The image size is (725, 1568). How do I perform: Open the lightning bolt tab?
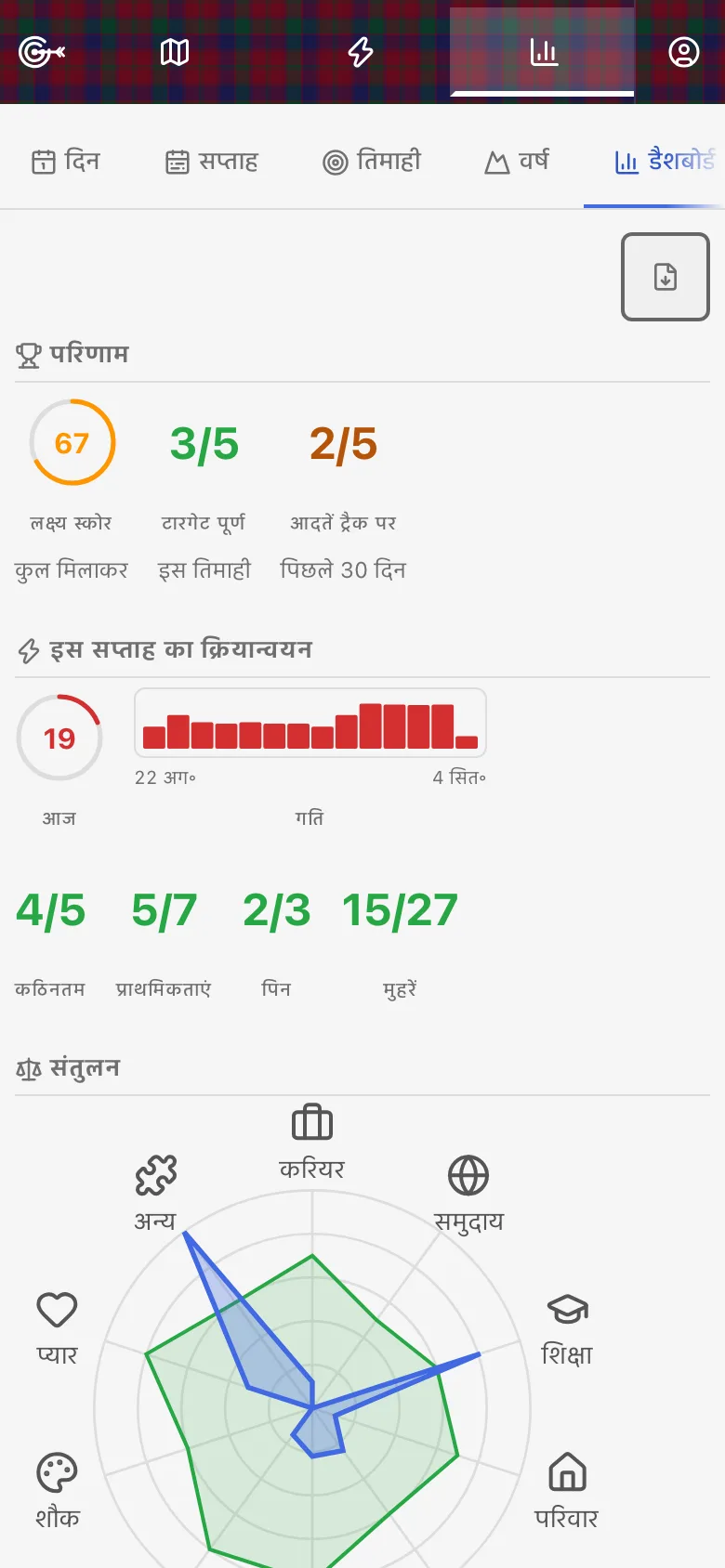click(361, 52)
